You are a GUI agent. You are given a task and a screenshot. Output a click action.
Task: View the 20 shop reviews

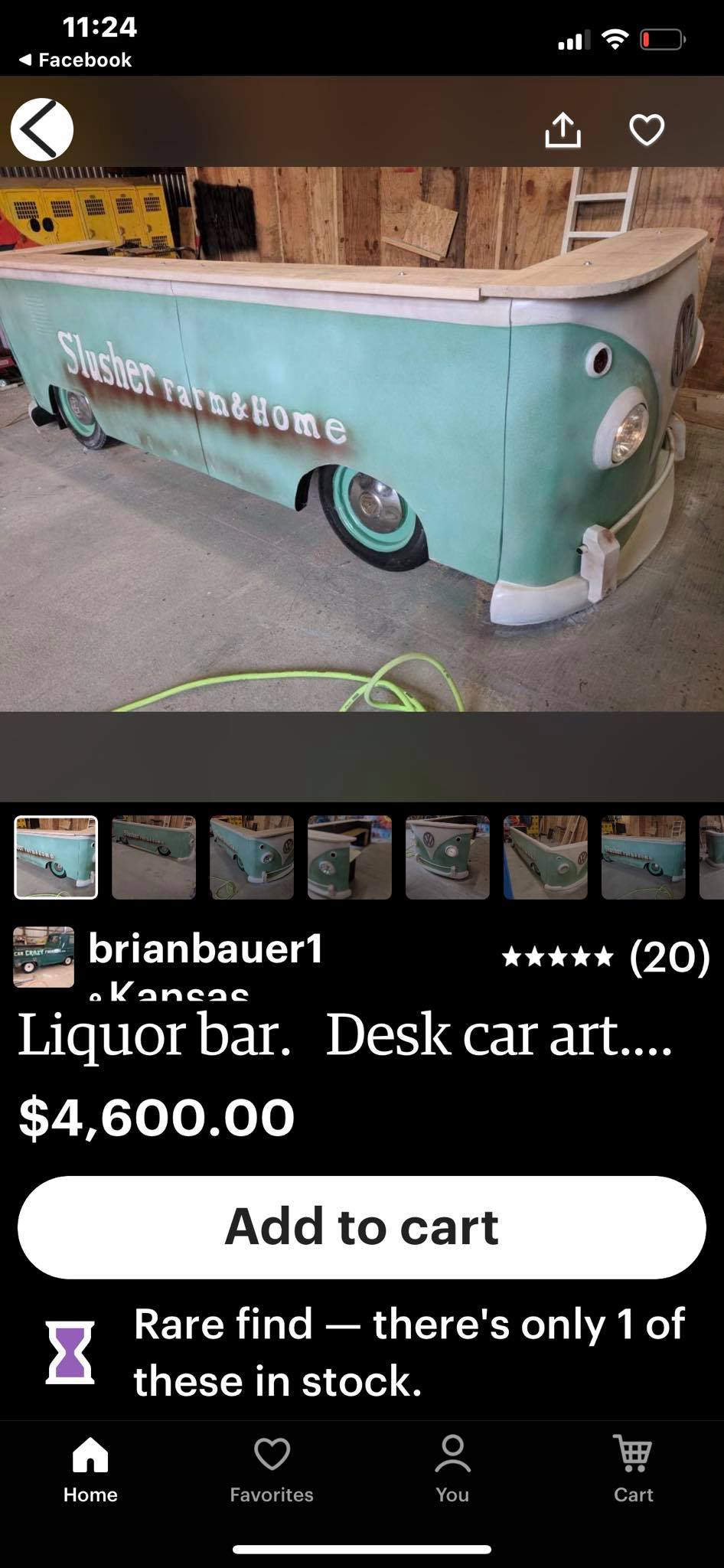click(x=606, y=956)
